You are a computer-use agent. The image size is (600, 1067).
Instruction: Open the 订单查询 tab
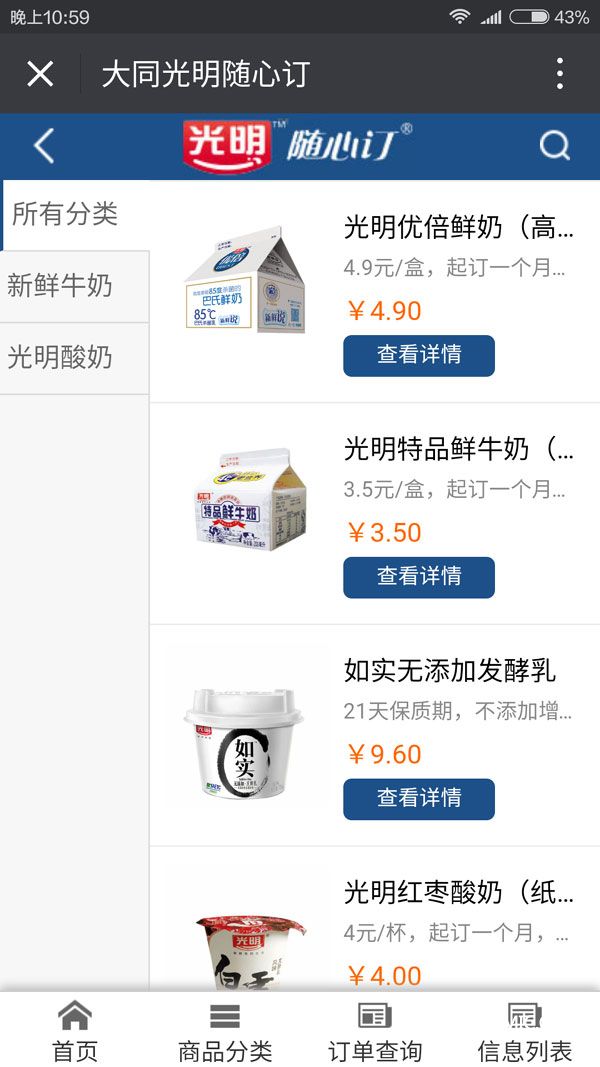(x=375, y=1030)
